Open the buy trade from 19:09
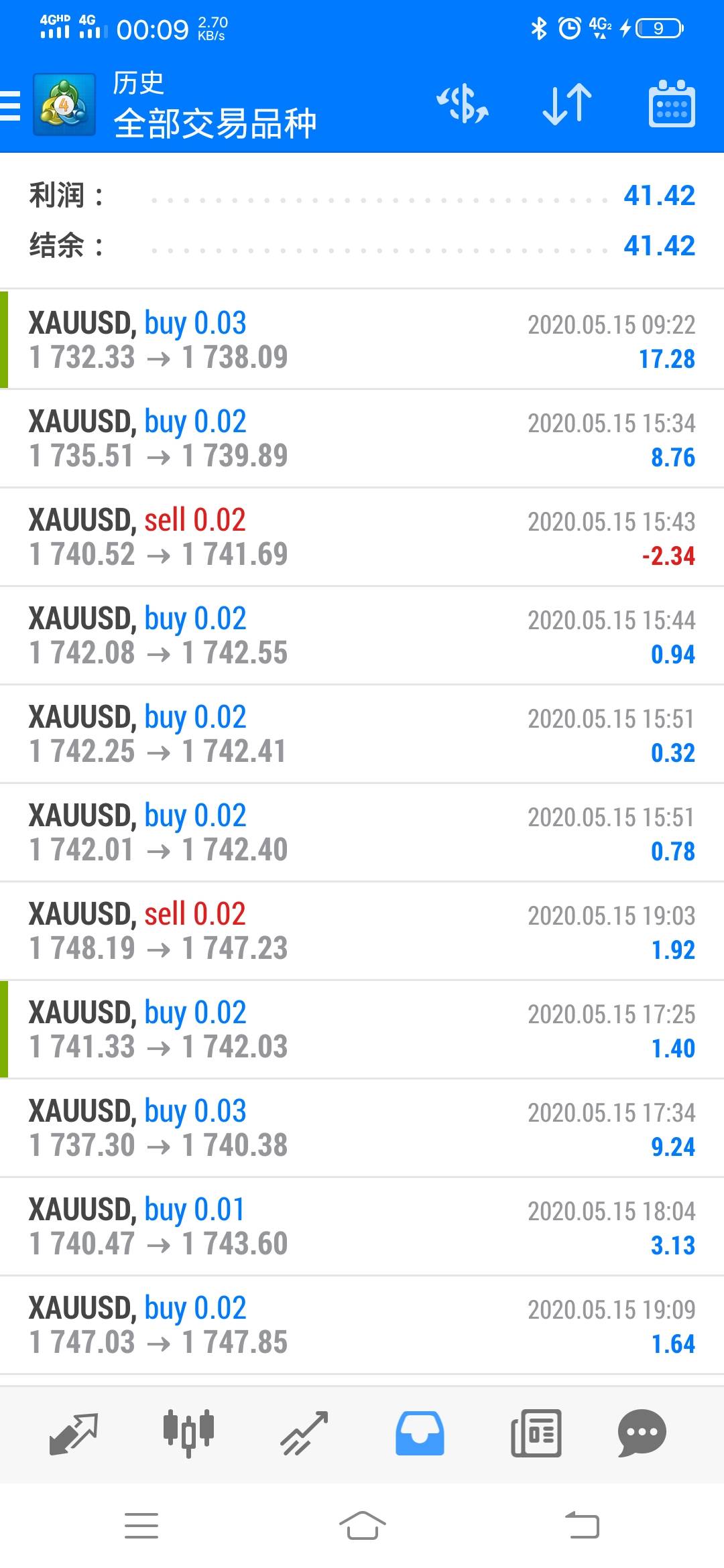The height and width of the screenshot is (1568, 724). coord(362,1325)
